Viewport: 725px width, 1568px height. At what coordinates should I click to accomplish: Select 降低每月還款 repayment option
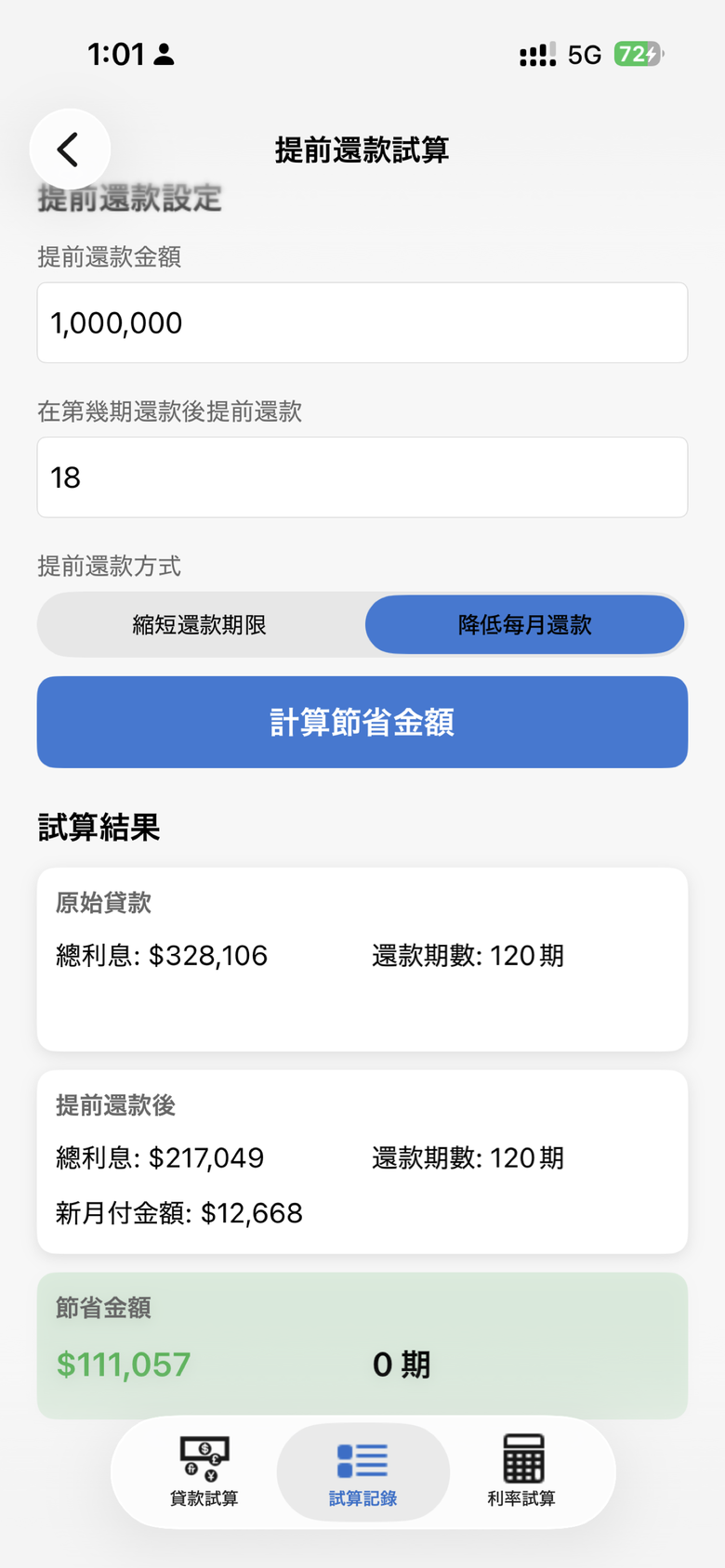coord(525,624)
